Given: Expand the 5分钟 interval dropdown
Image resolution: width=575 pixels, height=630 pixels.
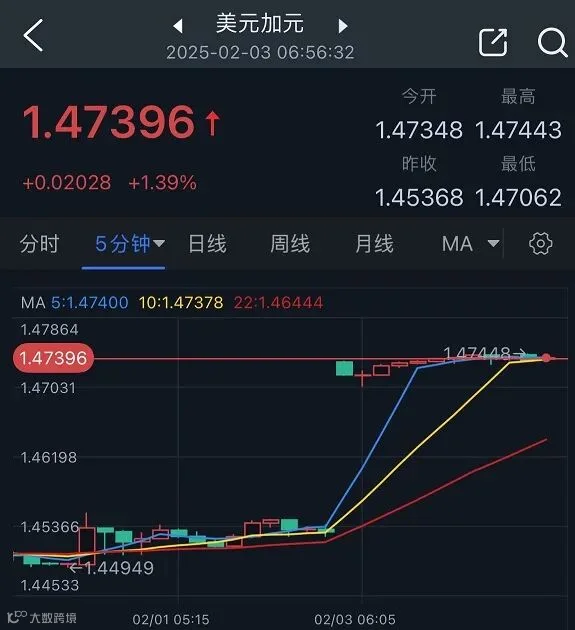Looking at the screenshot, I should (x=130, y=244).
